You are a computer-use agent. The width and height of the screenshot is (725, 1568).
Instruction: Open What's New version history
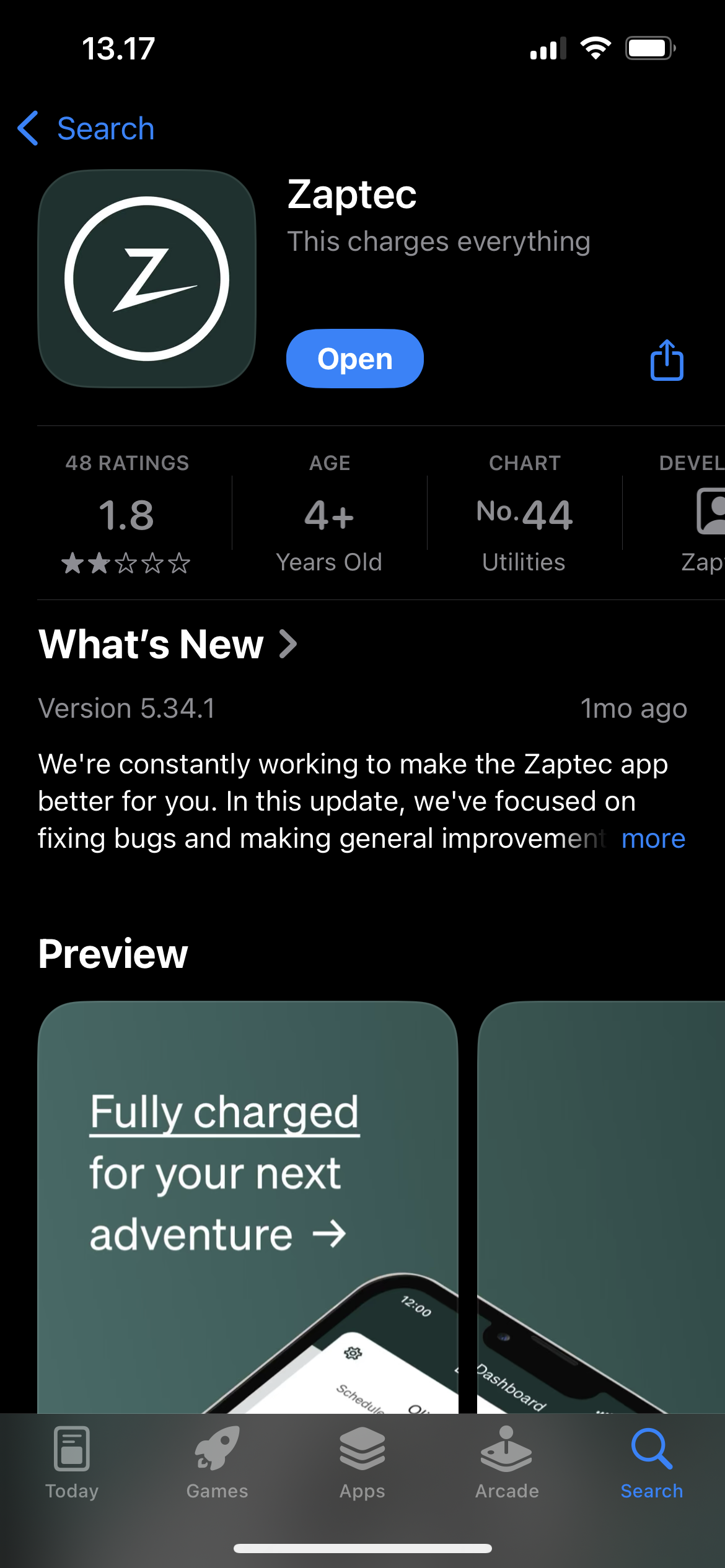[x=167, y=644]
